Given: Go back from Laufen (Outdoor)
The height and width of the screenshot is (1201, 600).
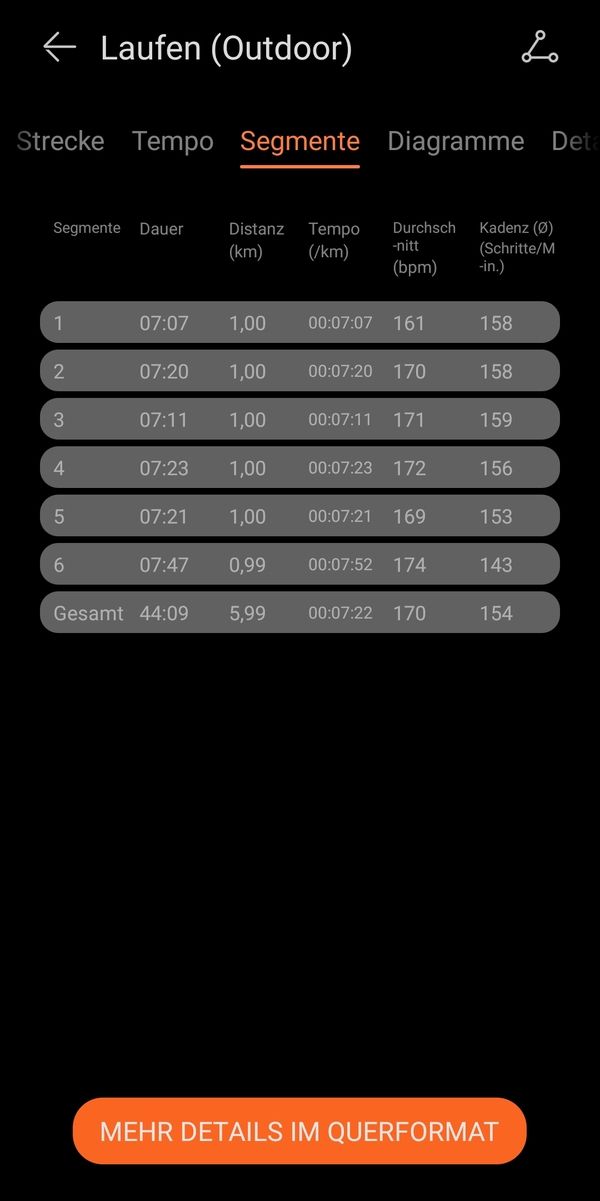Looking at the screenshot, I should coord(59,47).
